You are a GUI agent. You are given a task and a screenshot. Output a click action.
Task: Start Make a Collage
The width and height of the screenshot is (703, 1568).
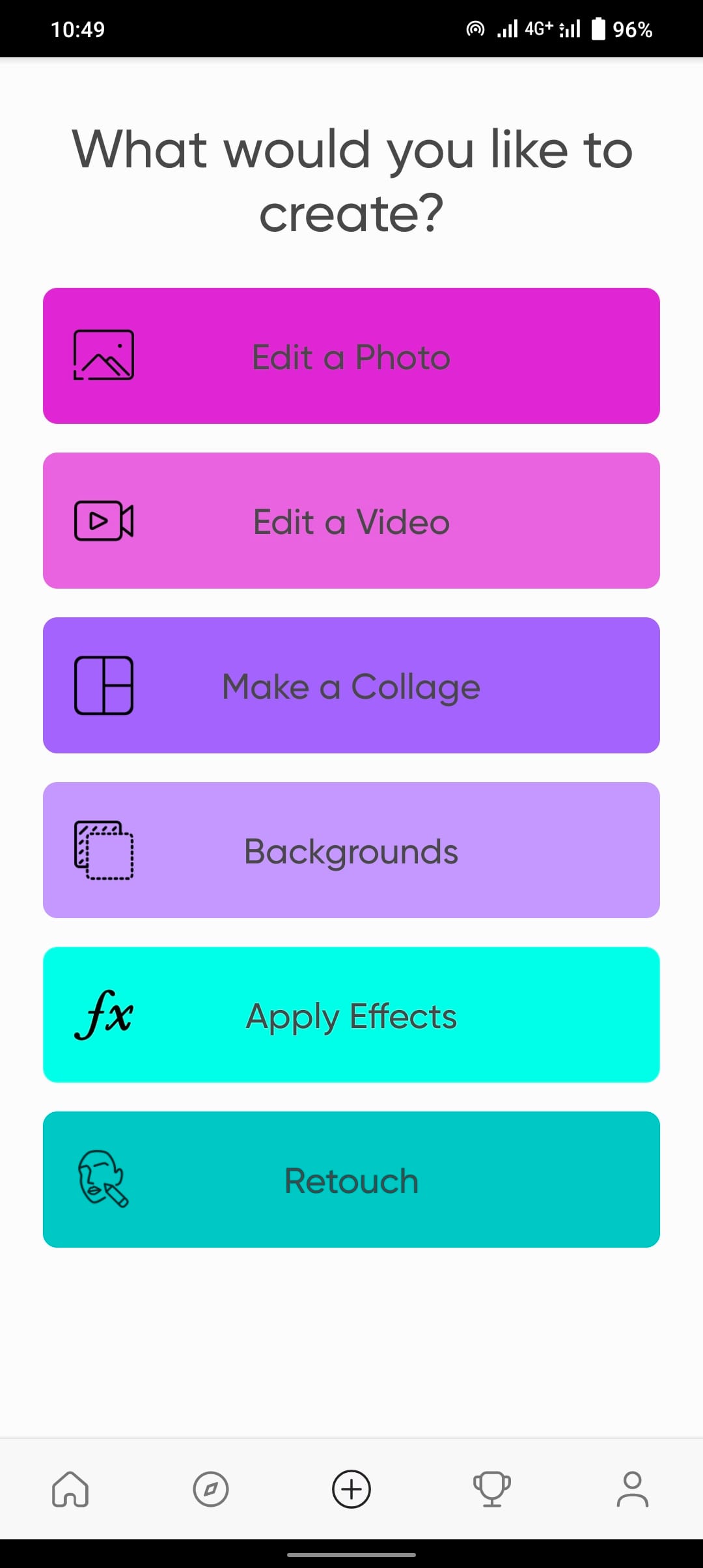click(x=351, y=686)
